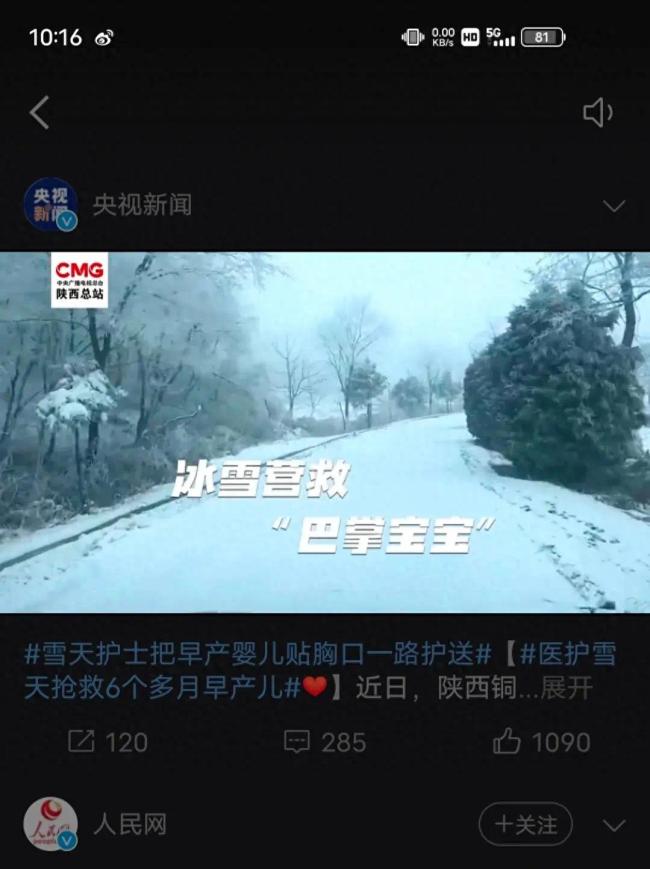Repost the 央视新闻 post with 120 shares
Image resolution: width=650 pixels, height=869 pixels.
(108, 742)
